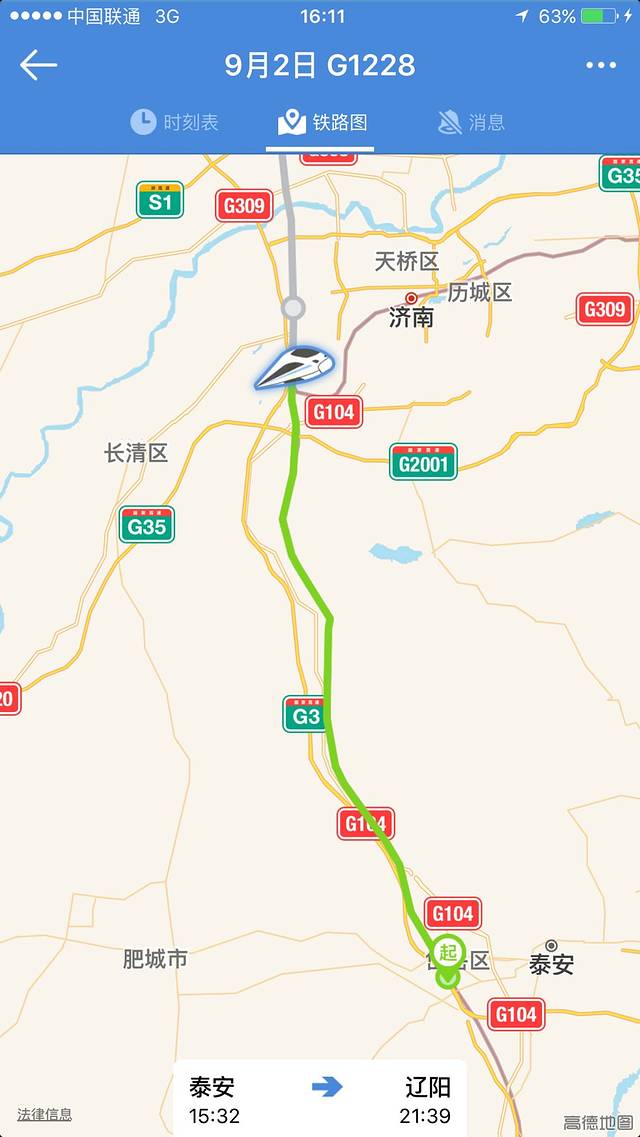Switch to the 消息 tab
Image resolution: width=640 pixels, height=1137 pixels.
[x=471, y=122]
